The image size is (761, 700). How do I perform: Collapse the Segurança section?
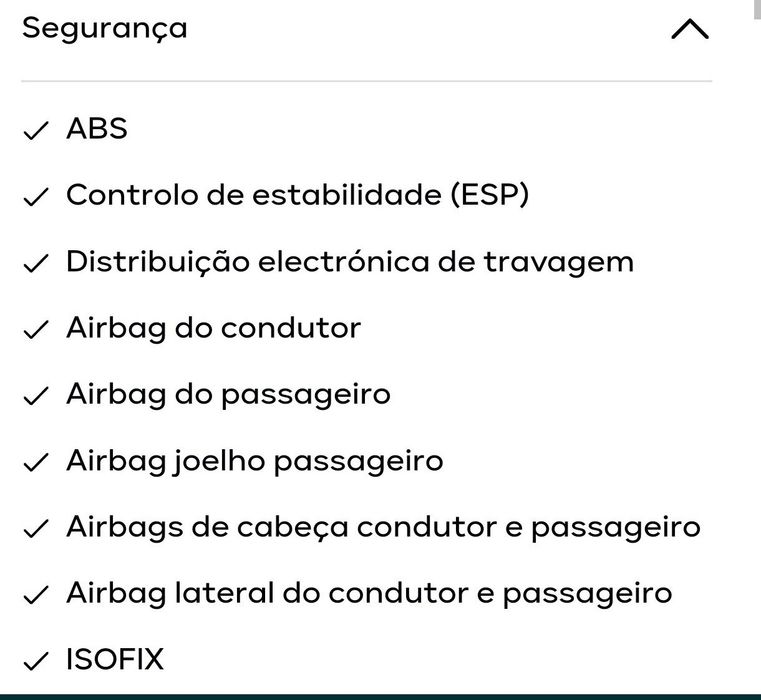[x=689, y=30]
